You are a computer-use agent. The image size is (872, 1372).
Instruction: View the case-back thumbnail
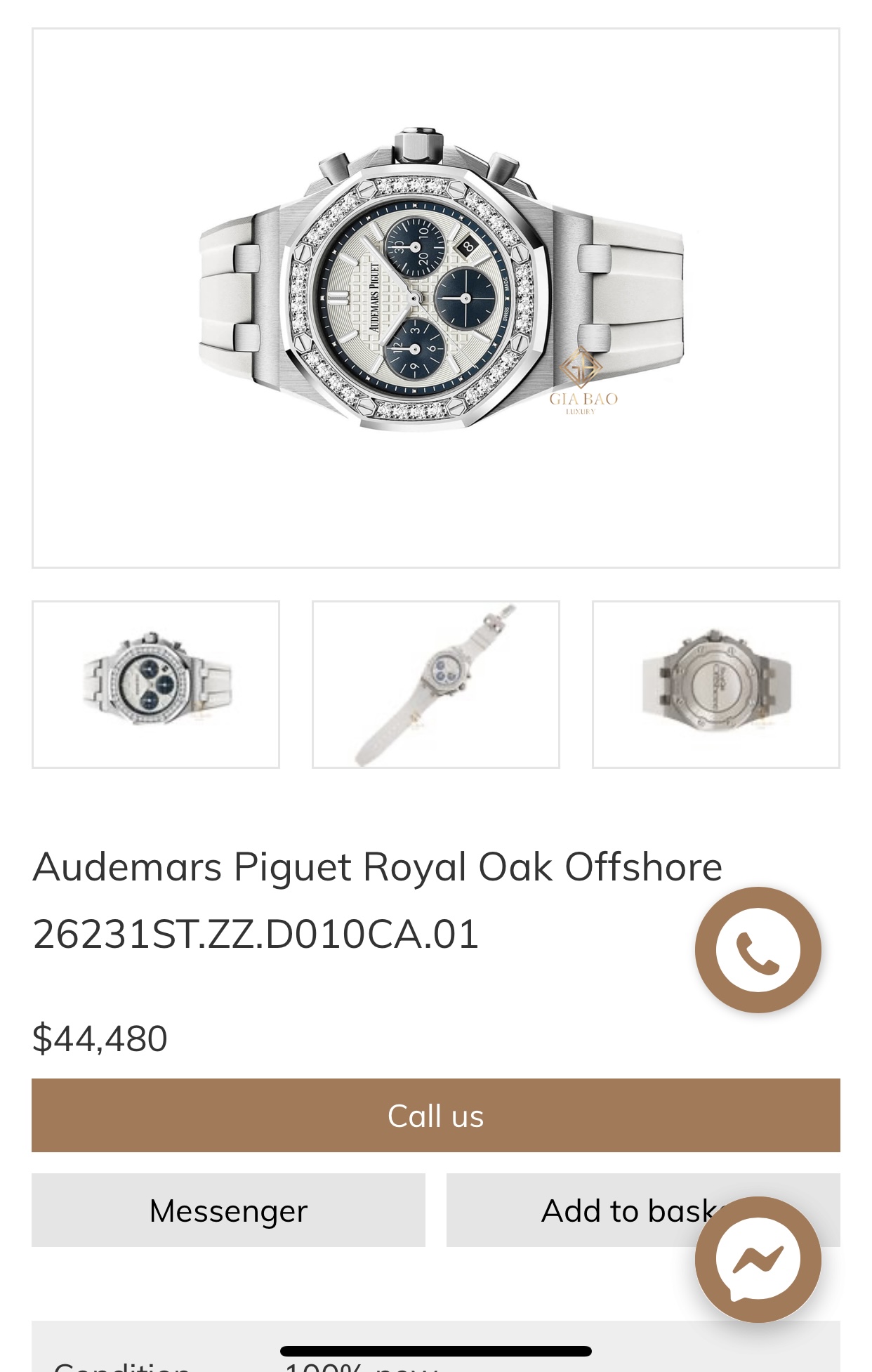click(715, 683)
